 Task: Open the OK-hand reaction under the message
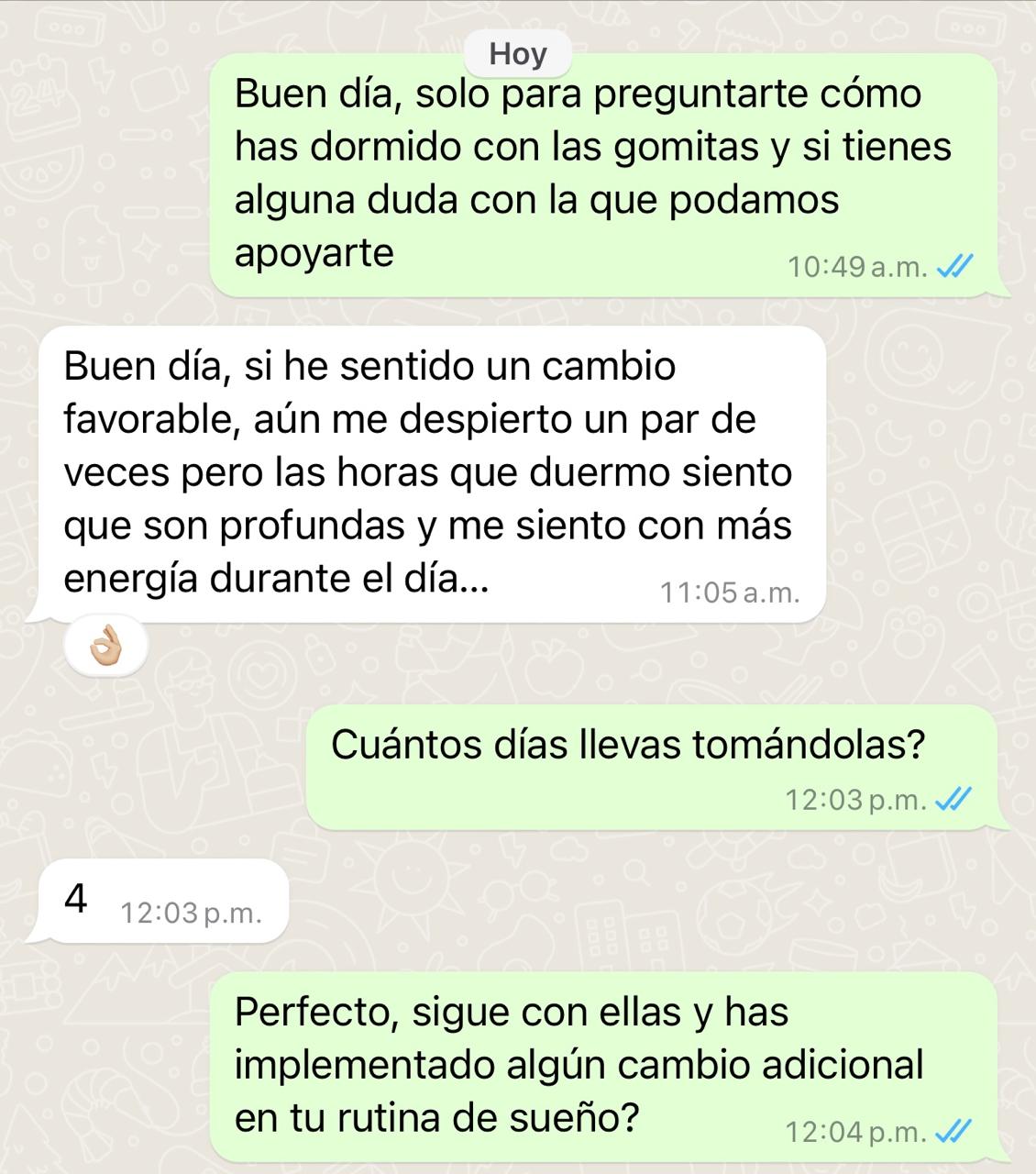105,647
